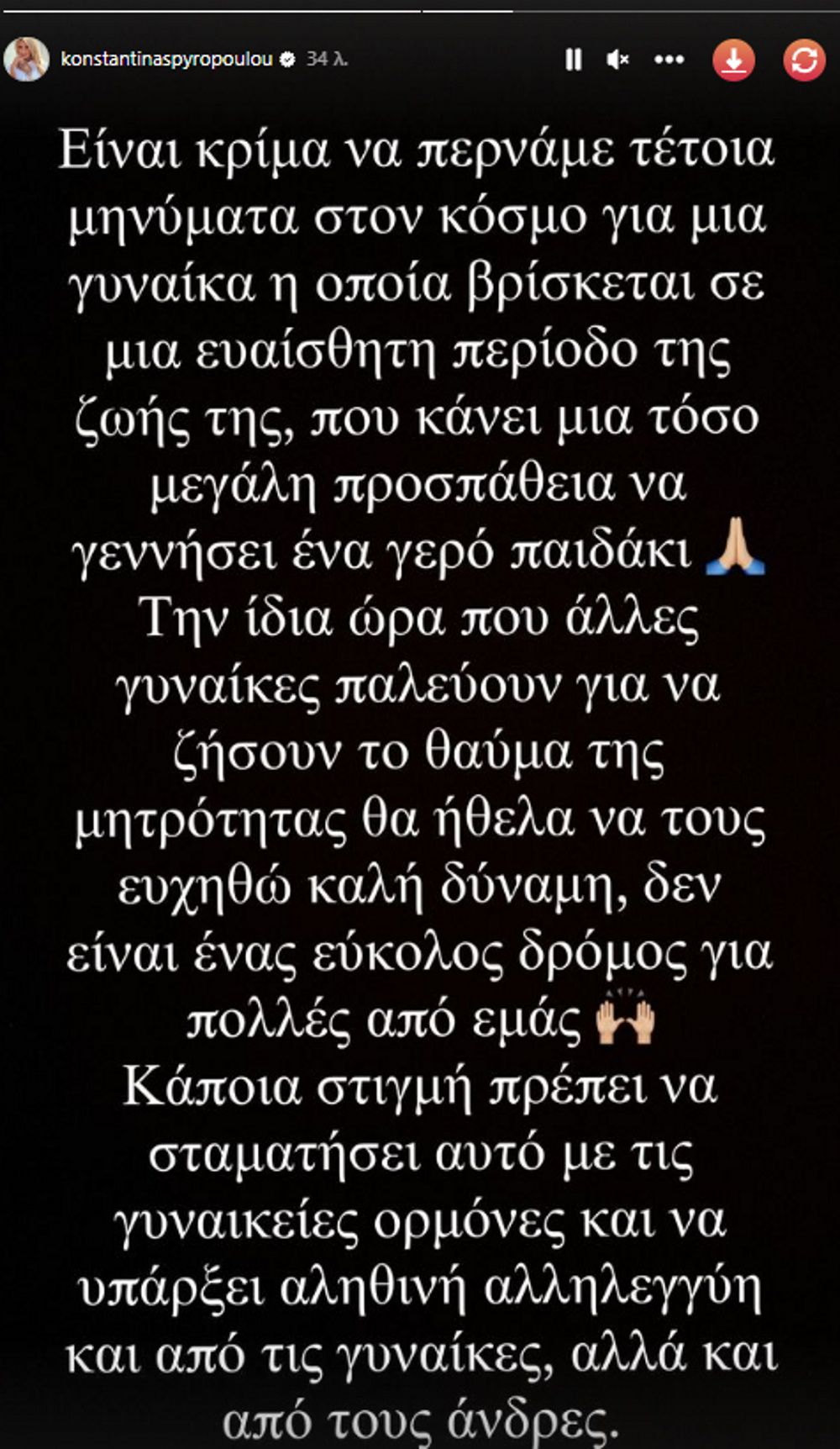
Task: Open konstantinaspyropoulou's profile picture
Action: [x=26, y=60]
